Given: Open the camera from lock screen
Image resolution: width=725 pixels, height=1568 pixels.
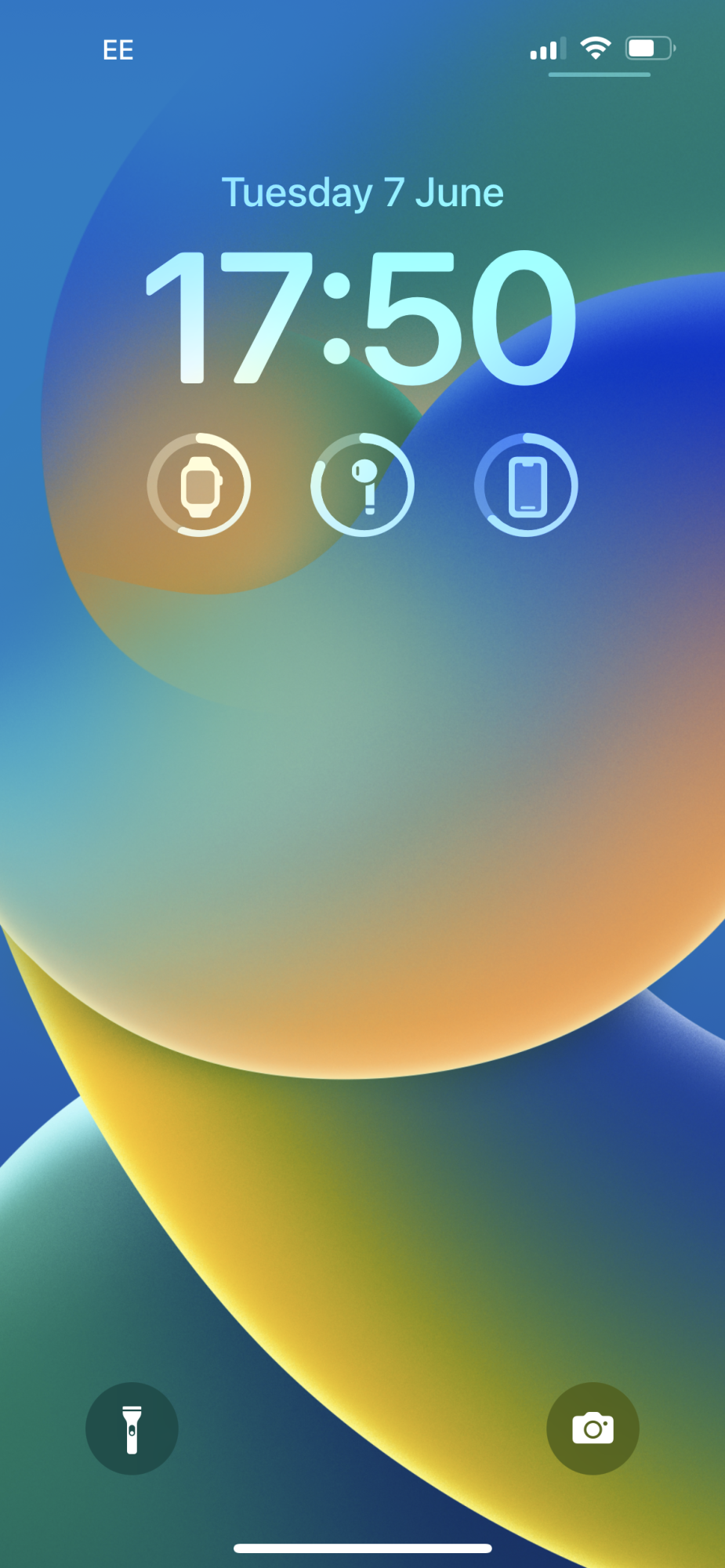Looking at the screenshot, I should pyautogui.click(x=593, y=1428).
